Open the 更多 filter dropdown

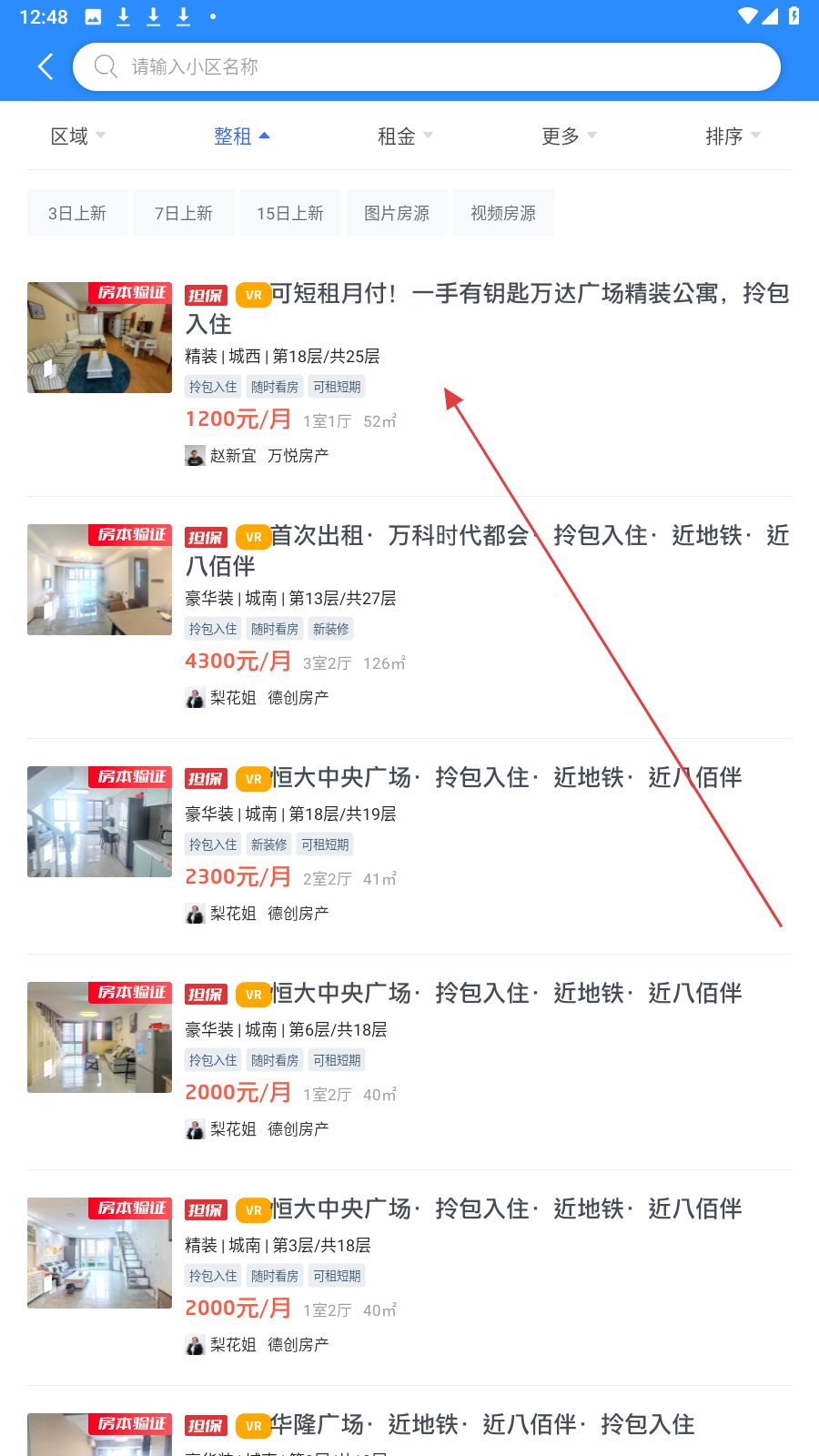570,136
